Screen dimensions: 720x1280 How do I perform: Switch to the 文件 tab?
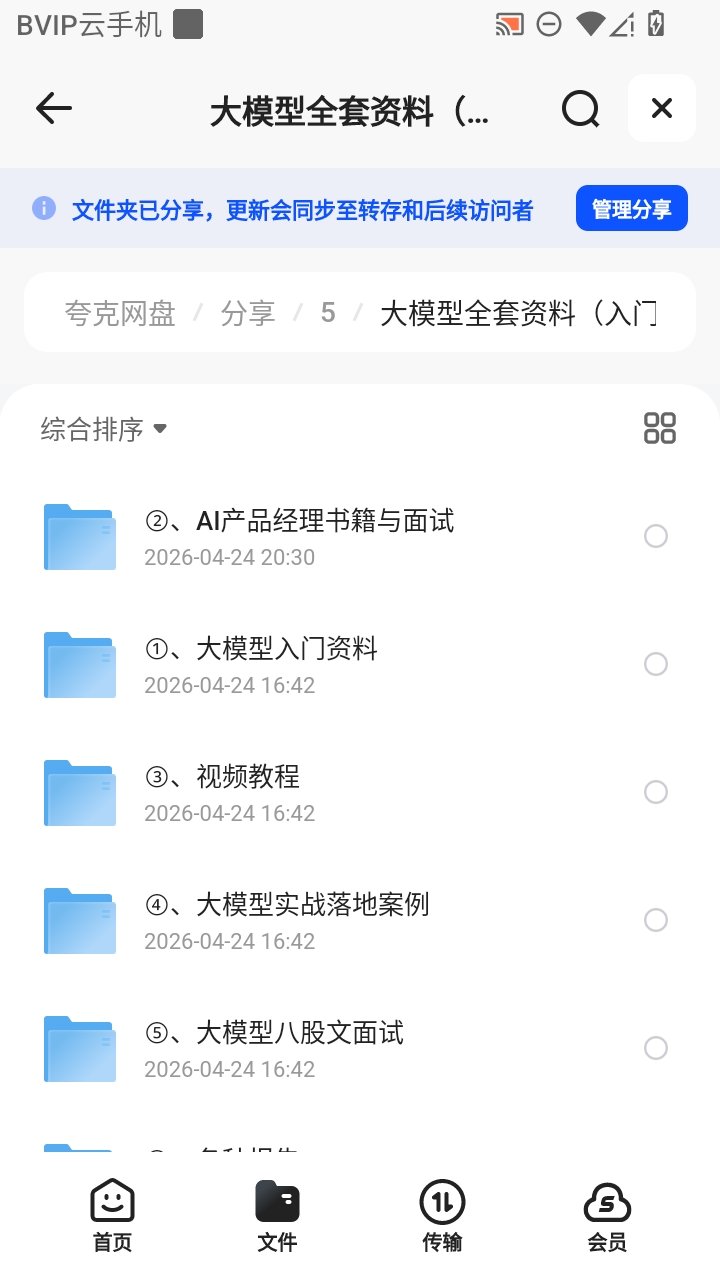[277, 1216]
